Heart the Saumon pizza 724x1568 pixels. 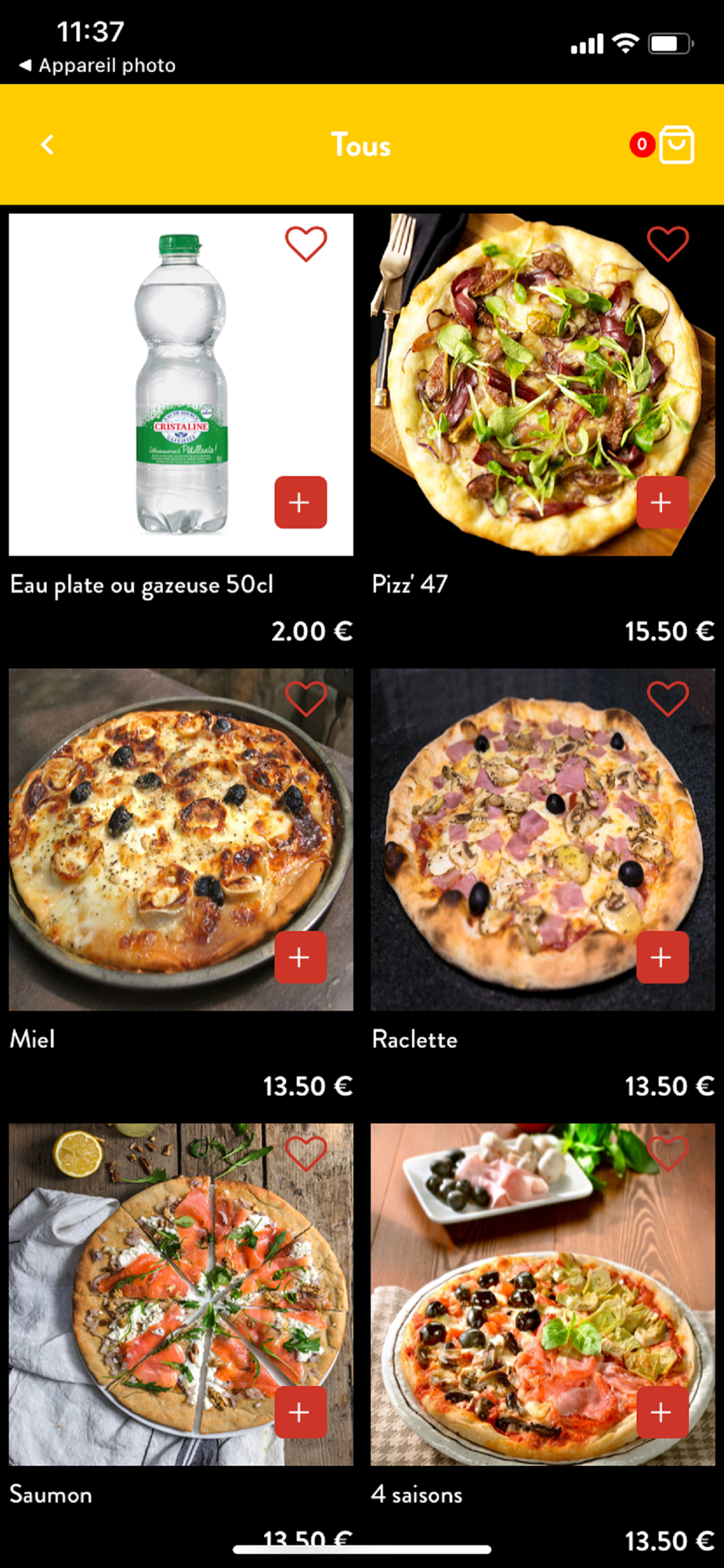306,1153
